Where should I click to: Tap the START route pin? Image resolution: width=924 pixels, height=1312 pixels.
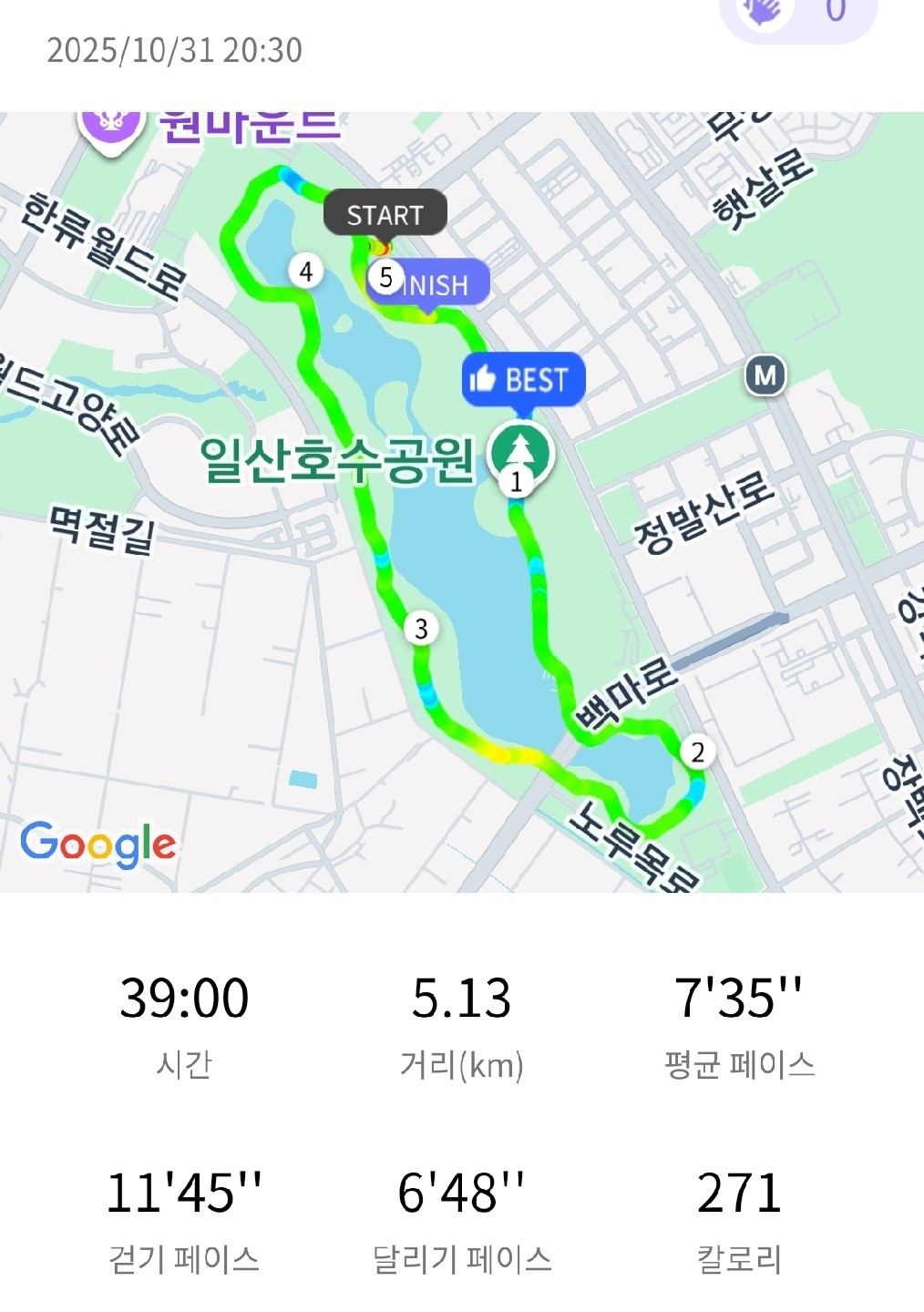tap(385, 216)
